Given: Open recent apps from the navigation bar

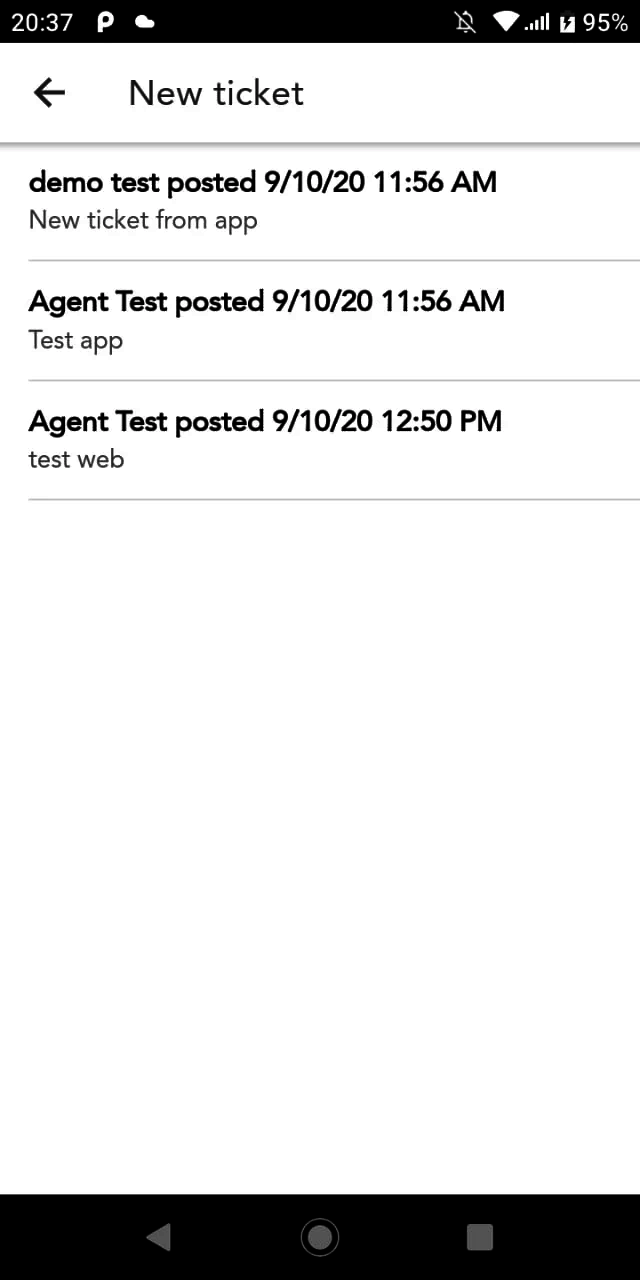Looking at the screenshot, I should (480, 1237).
